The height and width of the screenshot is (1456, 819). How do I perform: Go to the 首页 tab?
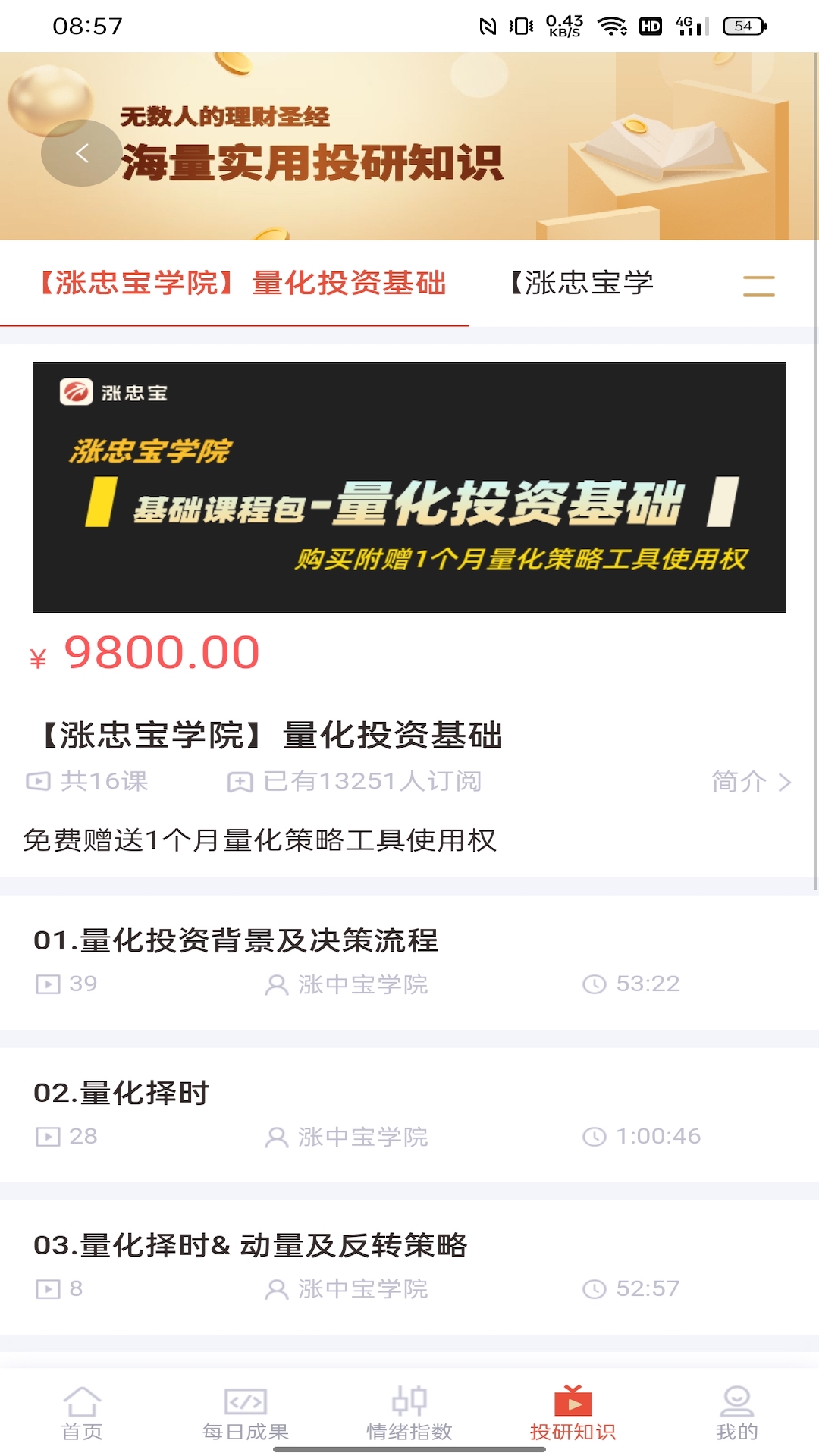coord(82,1412)
